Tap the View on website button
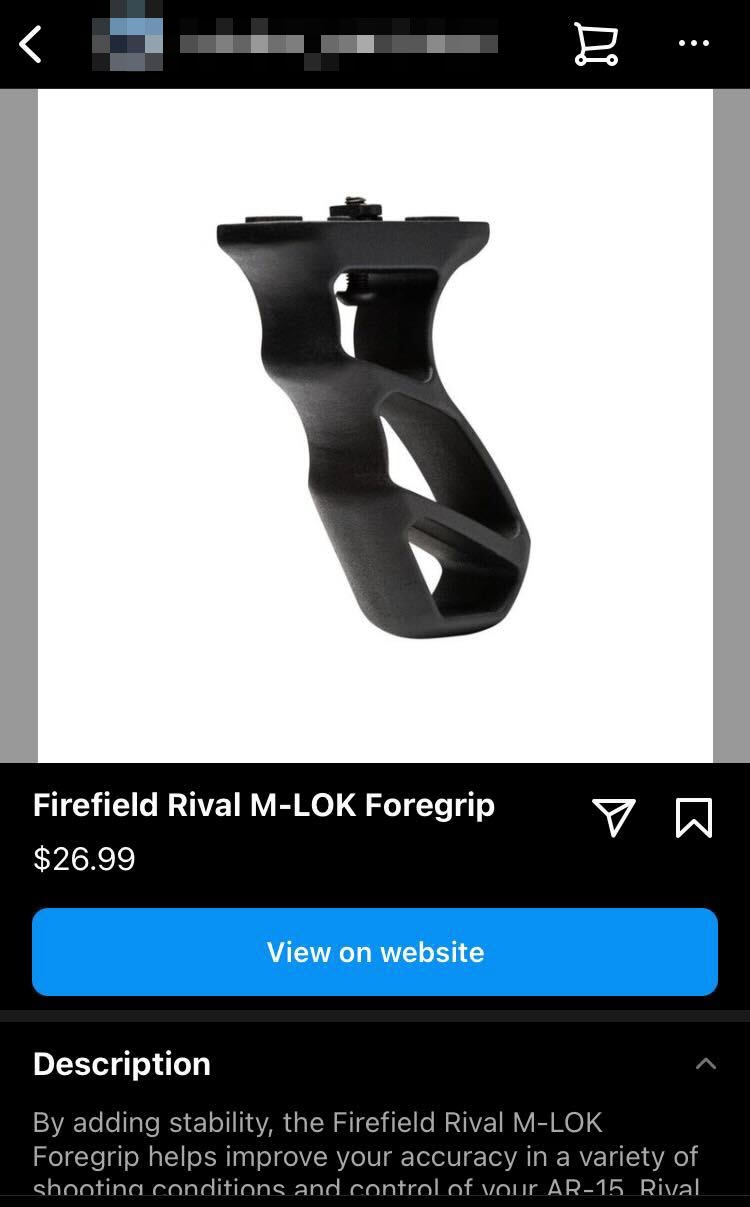 coord(375,952)
